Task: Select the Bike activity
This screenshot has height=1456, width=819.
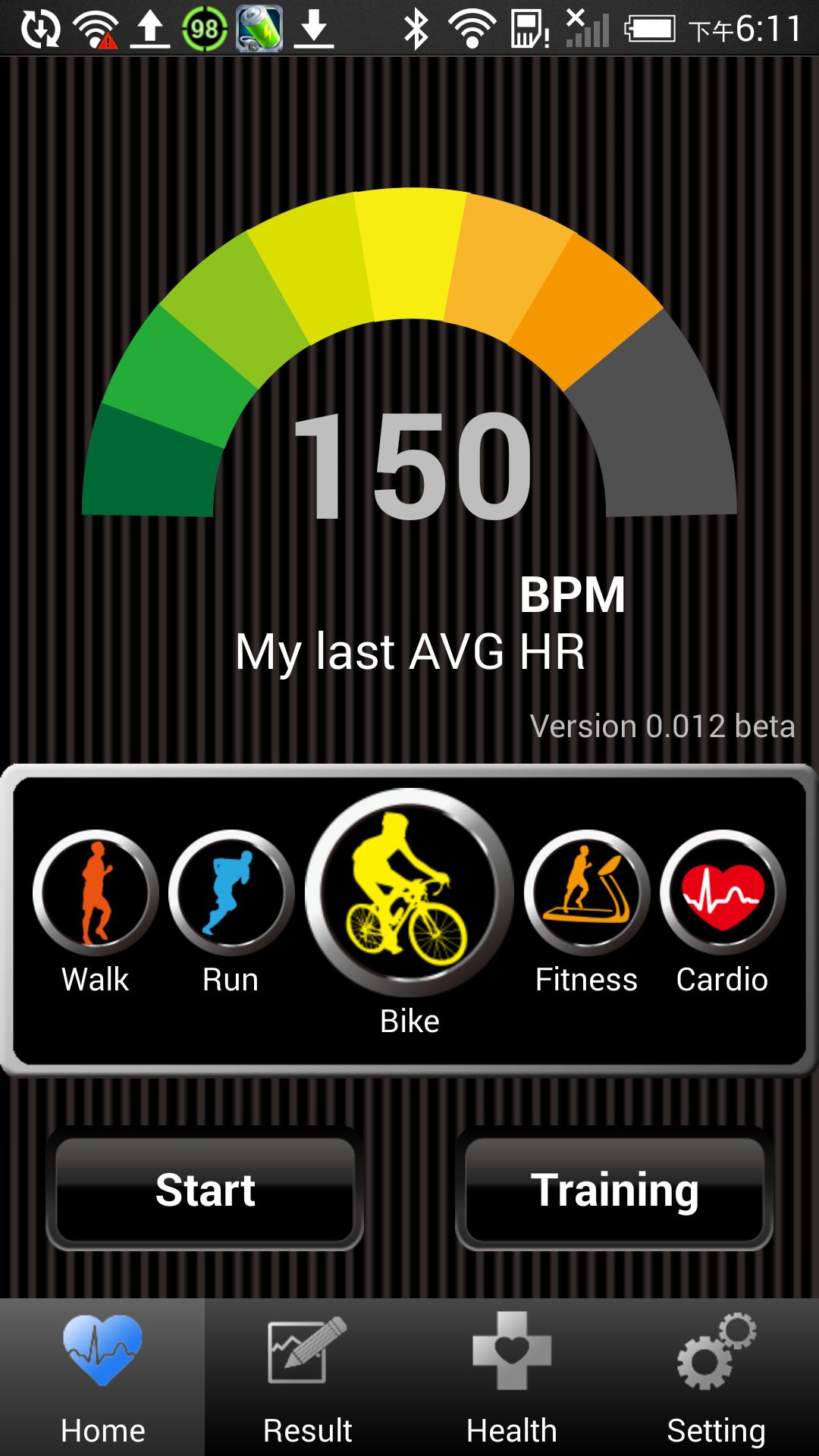Action: [x=409, y=892]
